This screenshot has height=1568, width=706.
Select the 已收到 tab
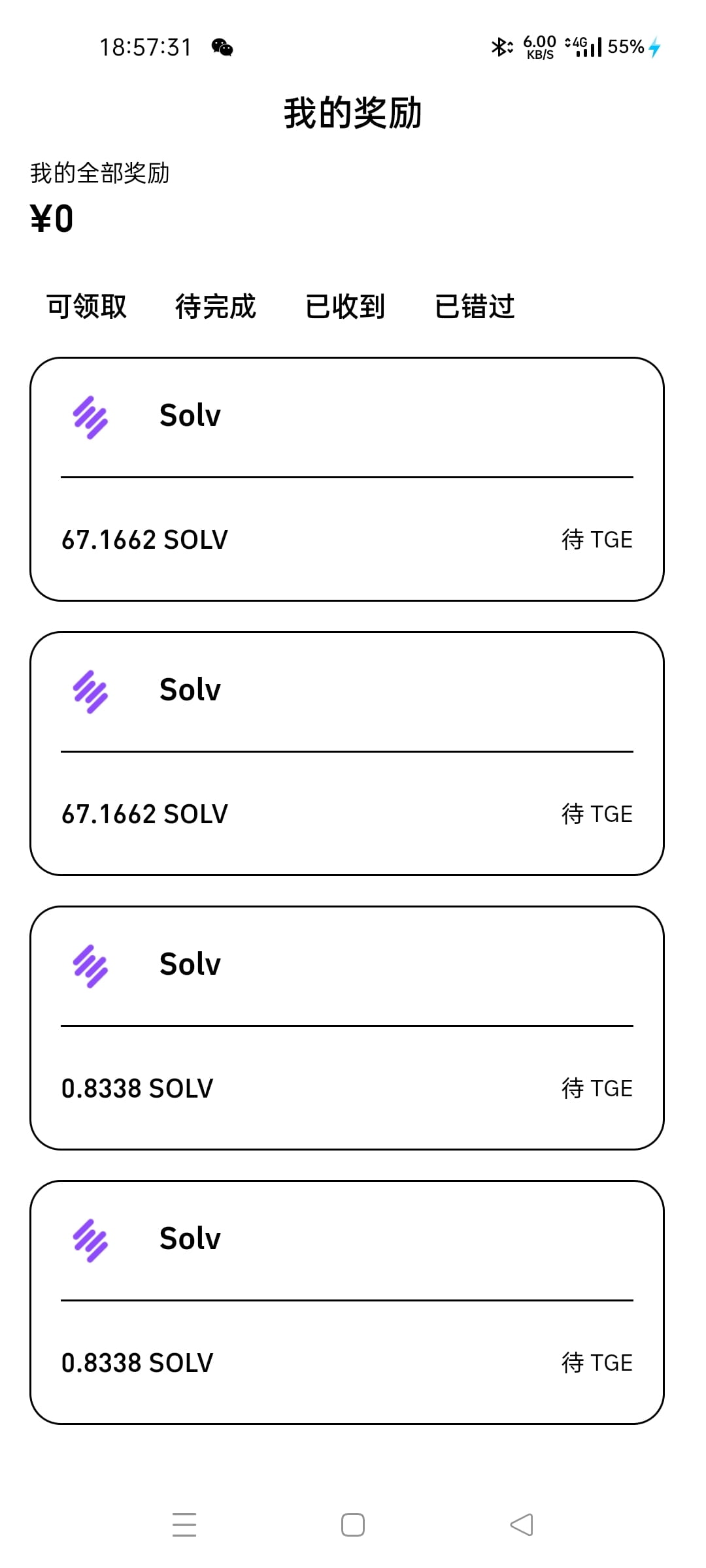(345, 306)
